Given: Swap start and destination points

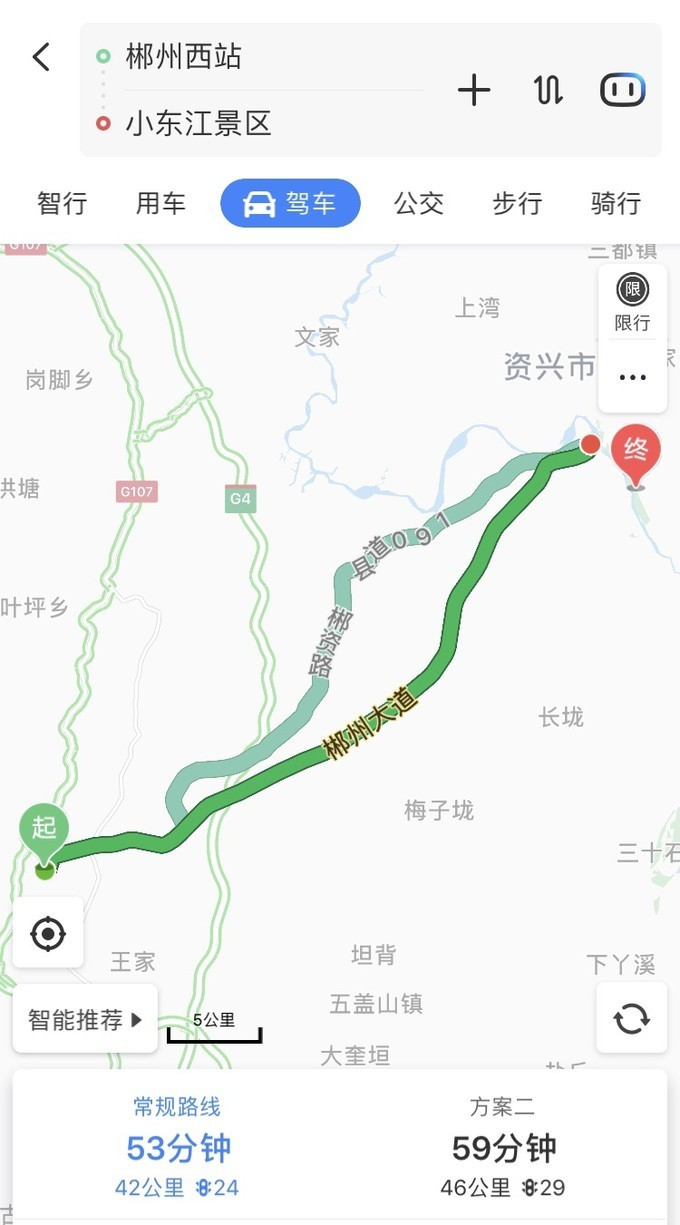Looking at the screenshot, I should tap(548, 91).
